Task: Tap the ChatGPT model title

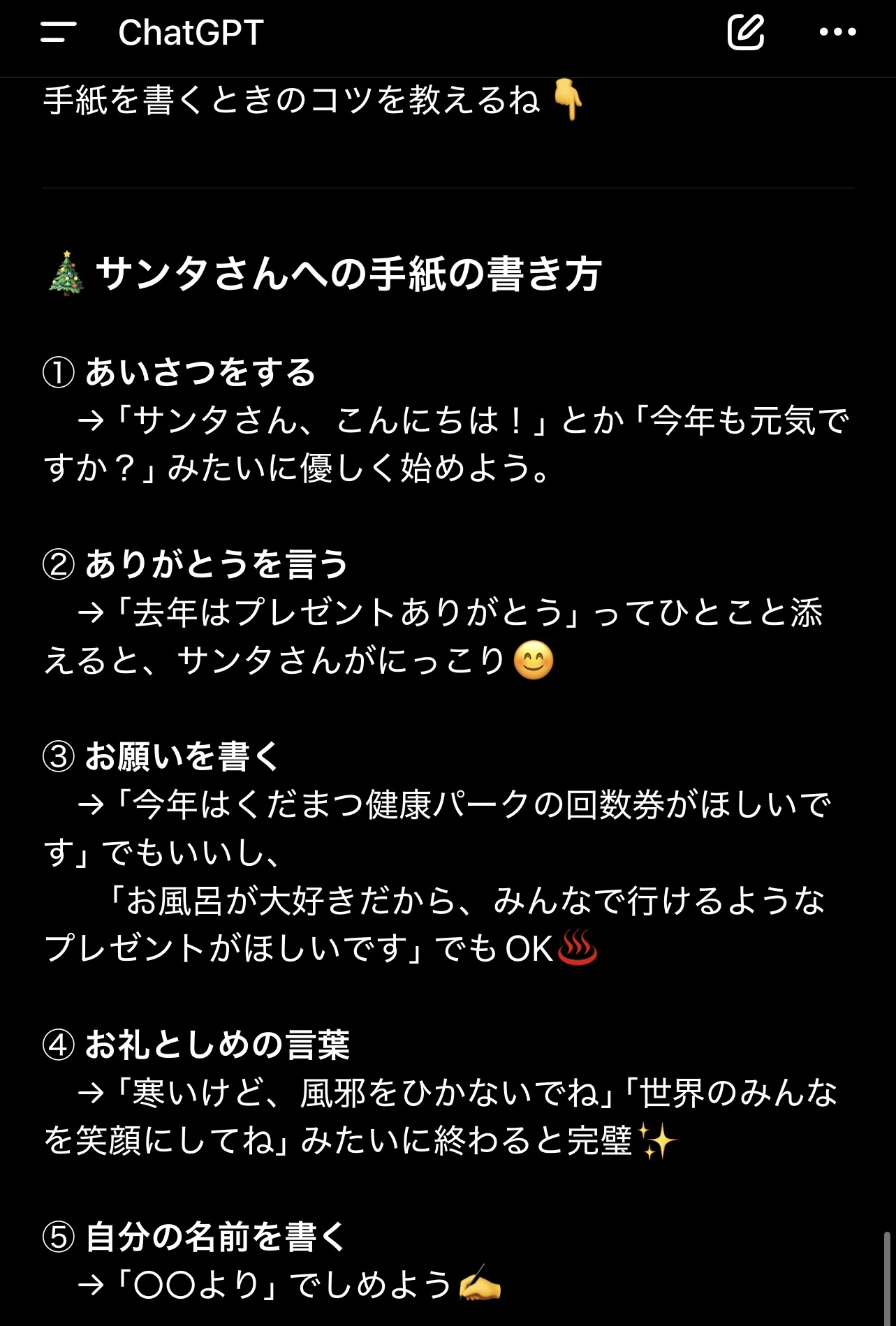Action: tap(191, 32)
